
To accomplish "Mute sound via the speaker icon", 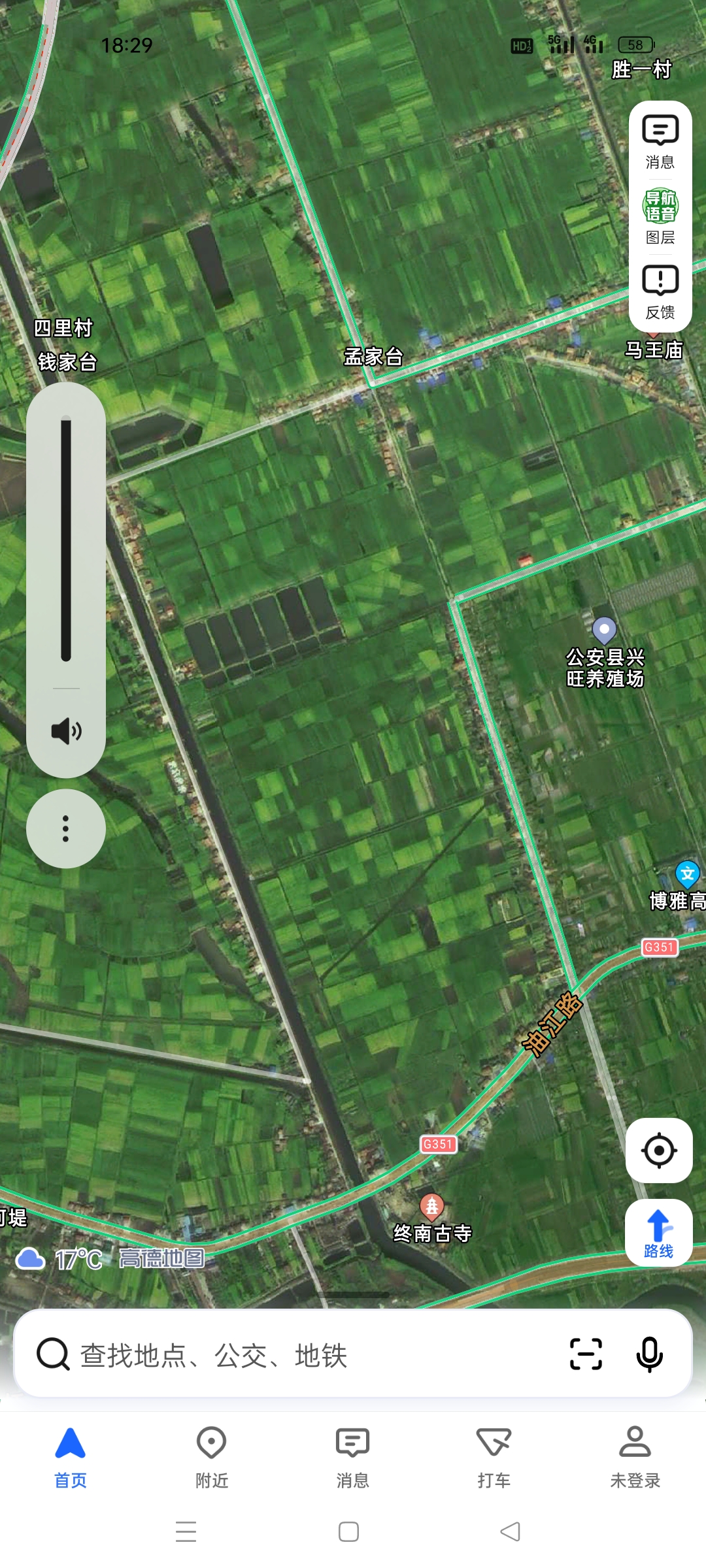I will tap(66, 730).
